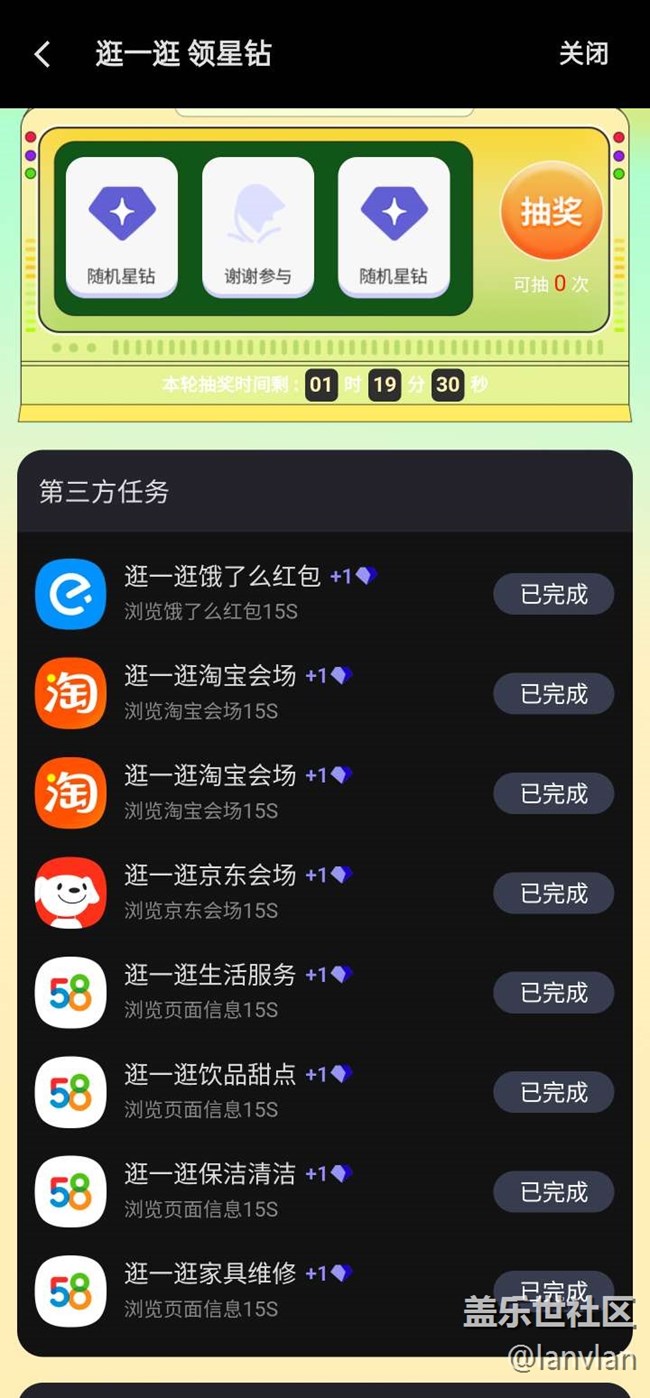This screenshot has width=650, height=1398.
Task: Go back using the top-left arrow
Action: click(x=42, y=54)
